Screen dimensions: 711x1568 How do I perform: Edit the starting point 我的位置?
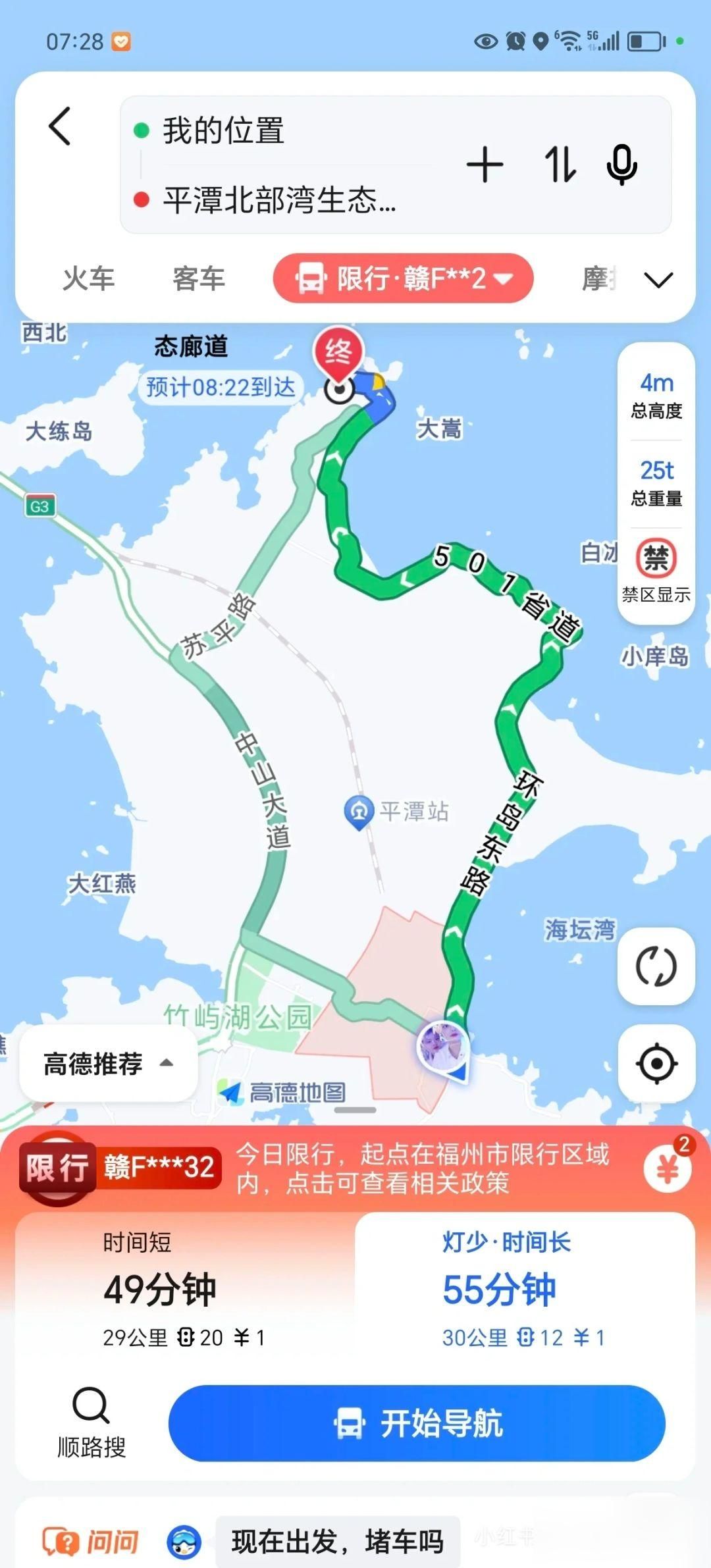(x=224, y=130)
